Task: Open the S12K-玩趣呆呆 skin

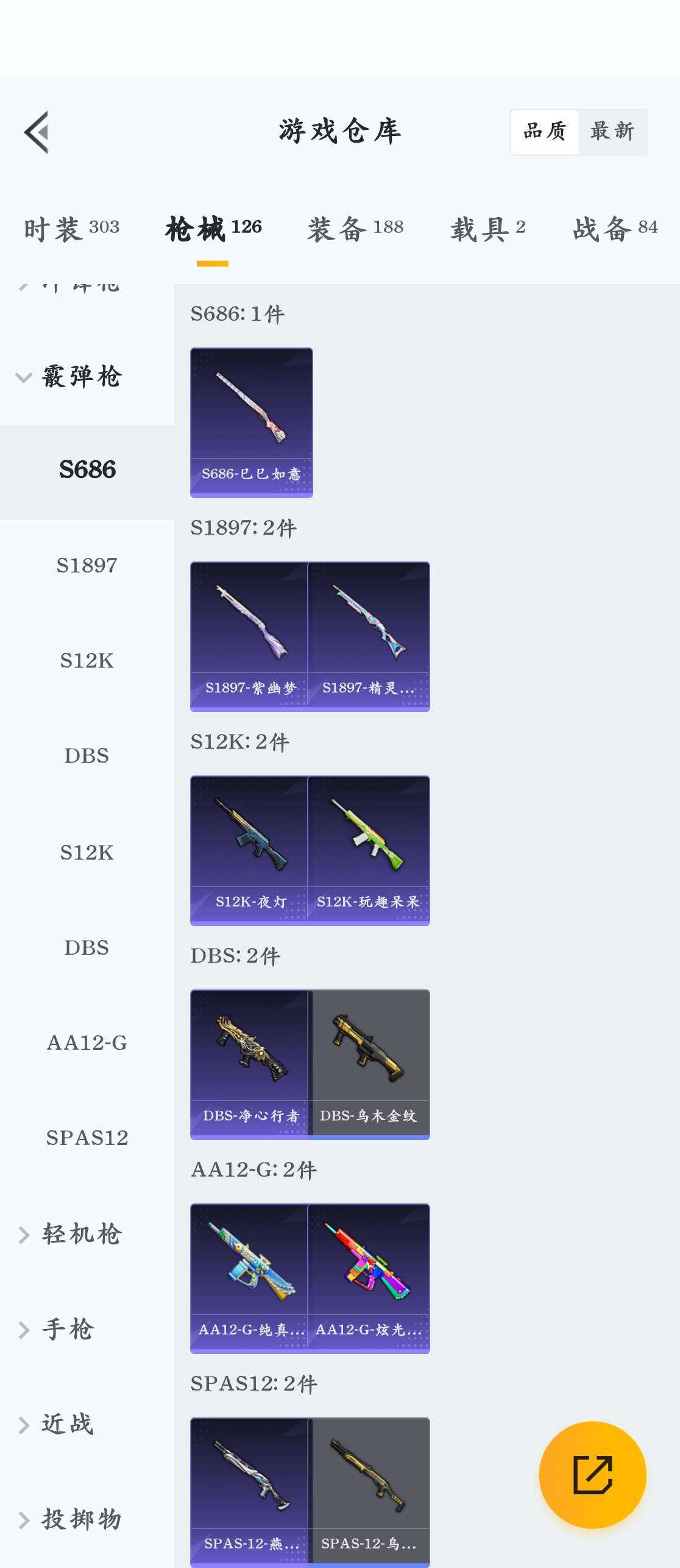Action: pos(369,850)
